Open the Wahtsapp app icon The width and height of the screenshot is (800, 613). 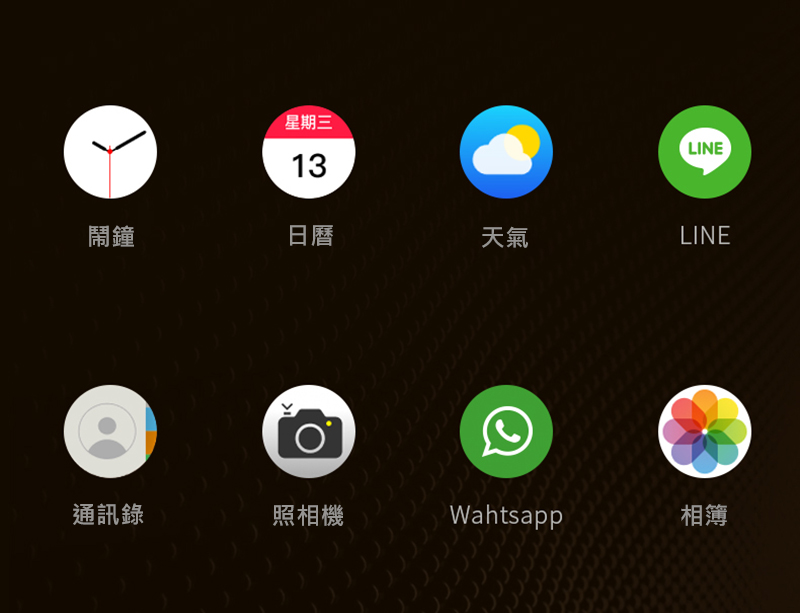pyautogui.click(x=506, y=431)
